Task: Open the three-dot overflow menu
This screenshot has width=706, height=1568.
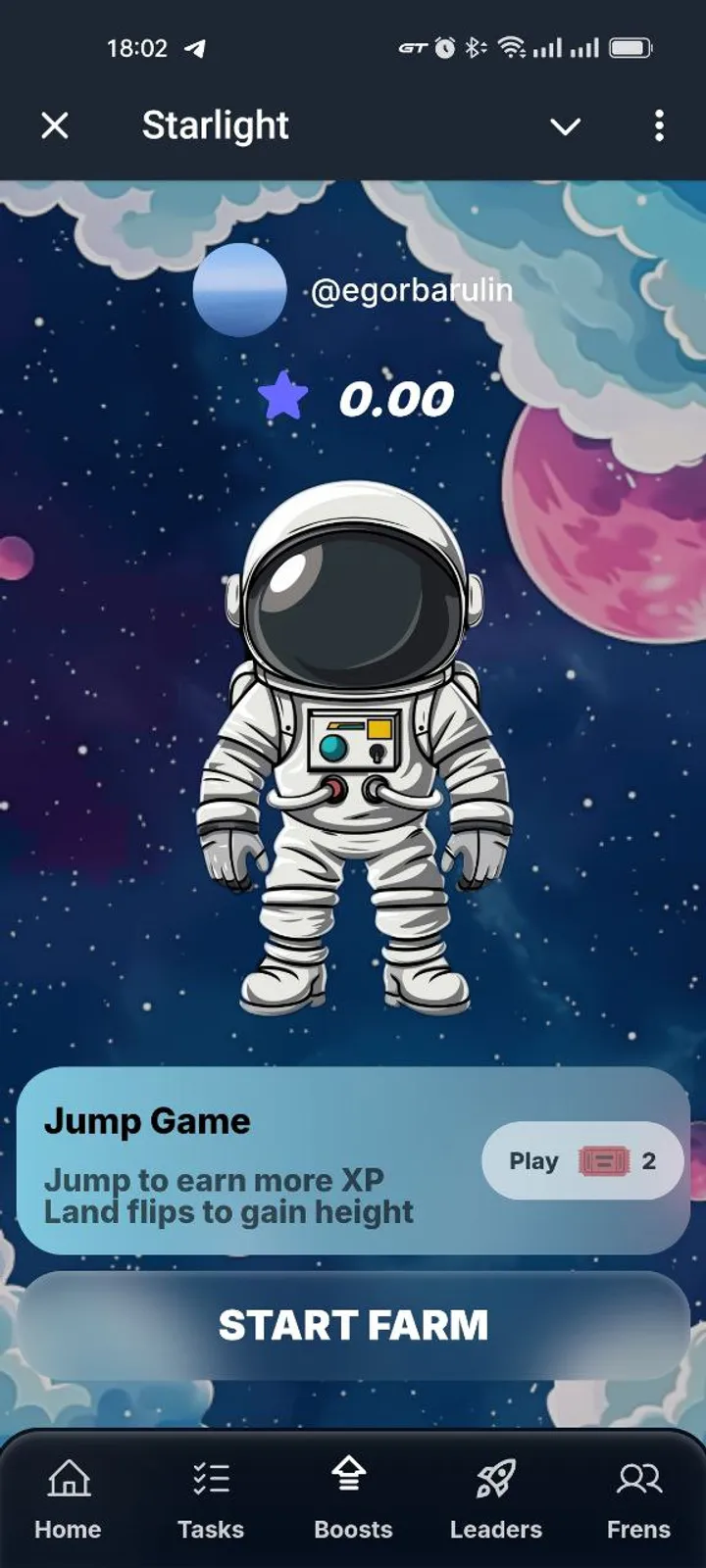Action: [x=659, y=125]
